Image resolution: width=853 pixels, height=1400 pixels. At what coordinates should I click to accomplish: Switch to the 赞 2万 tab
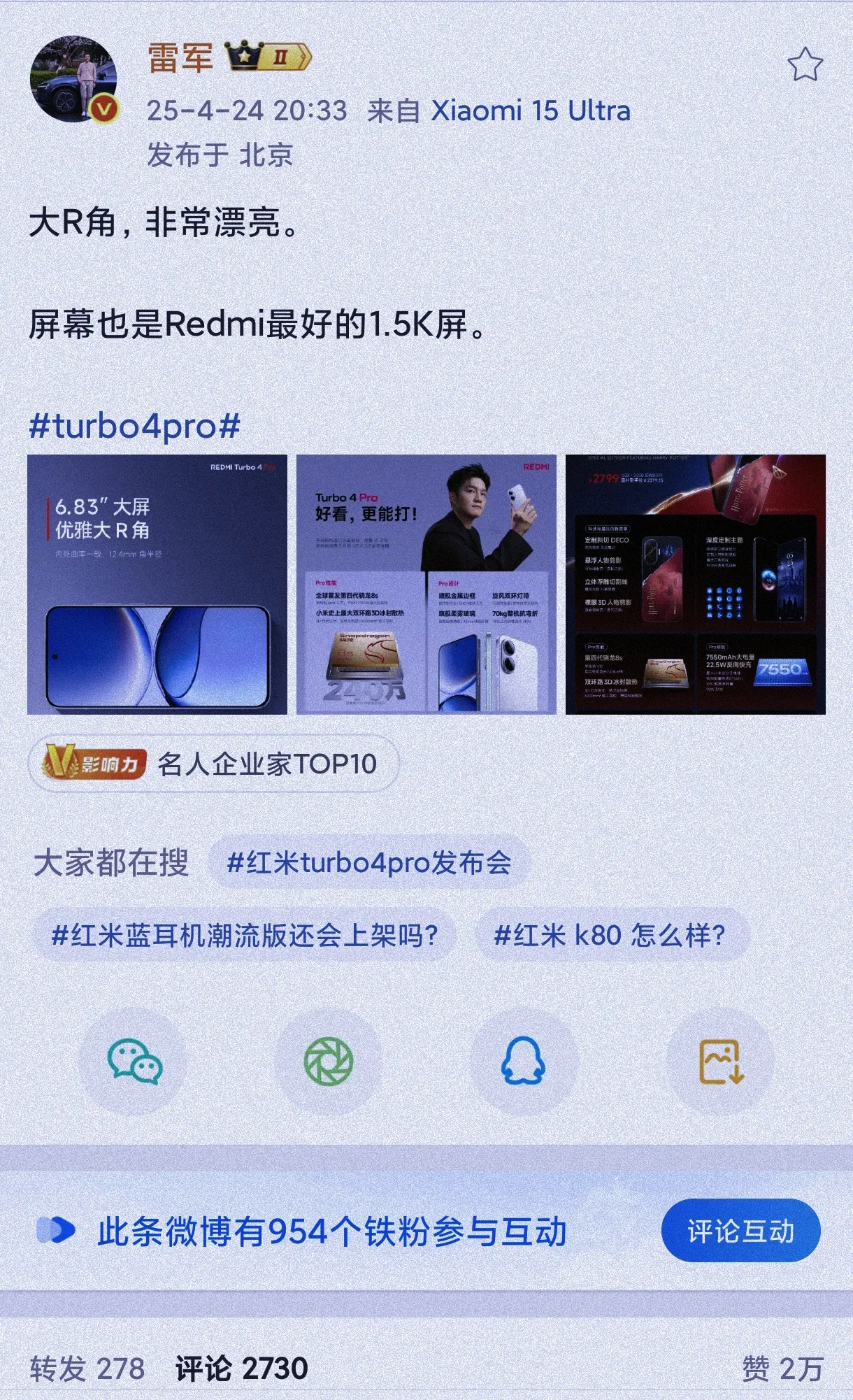point(782,1369)
